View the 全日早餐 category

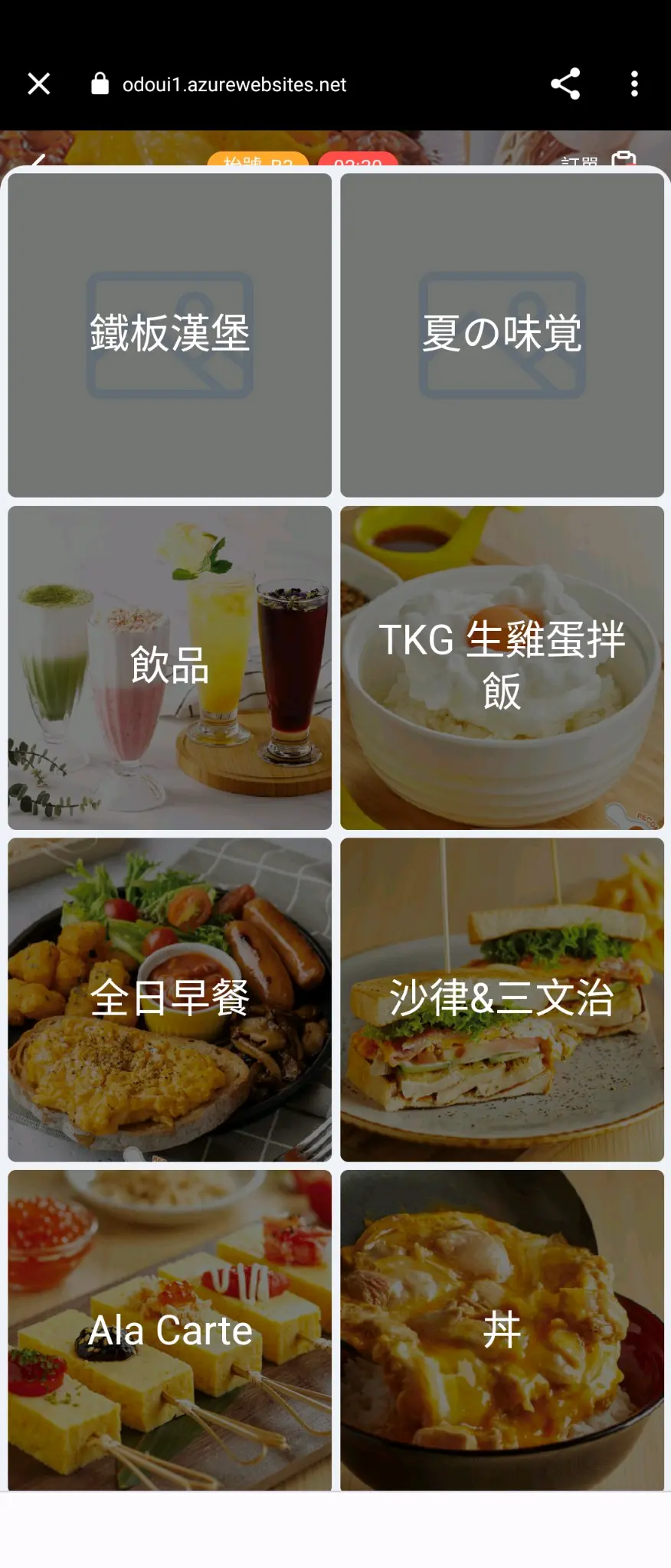pos(170,999)
